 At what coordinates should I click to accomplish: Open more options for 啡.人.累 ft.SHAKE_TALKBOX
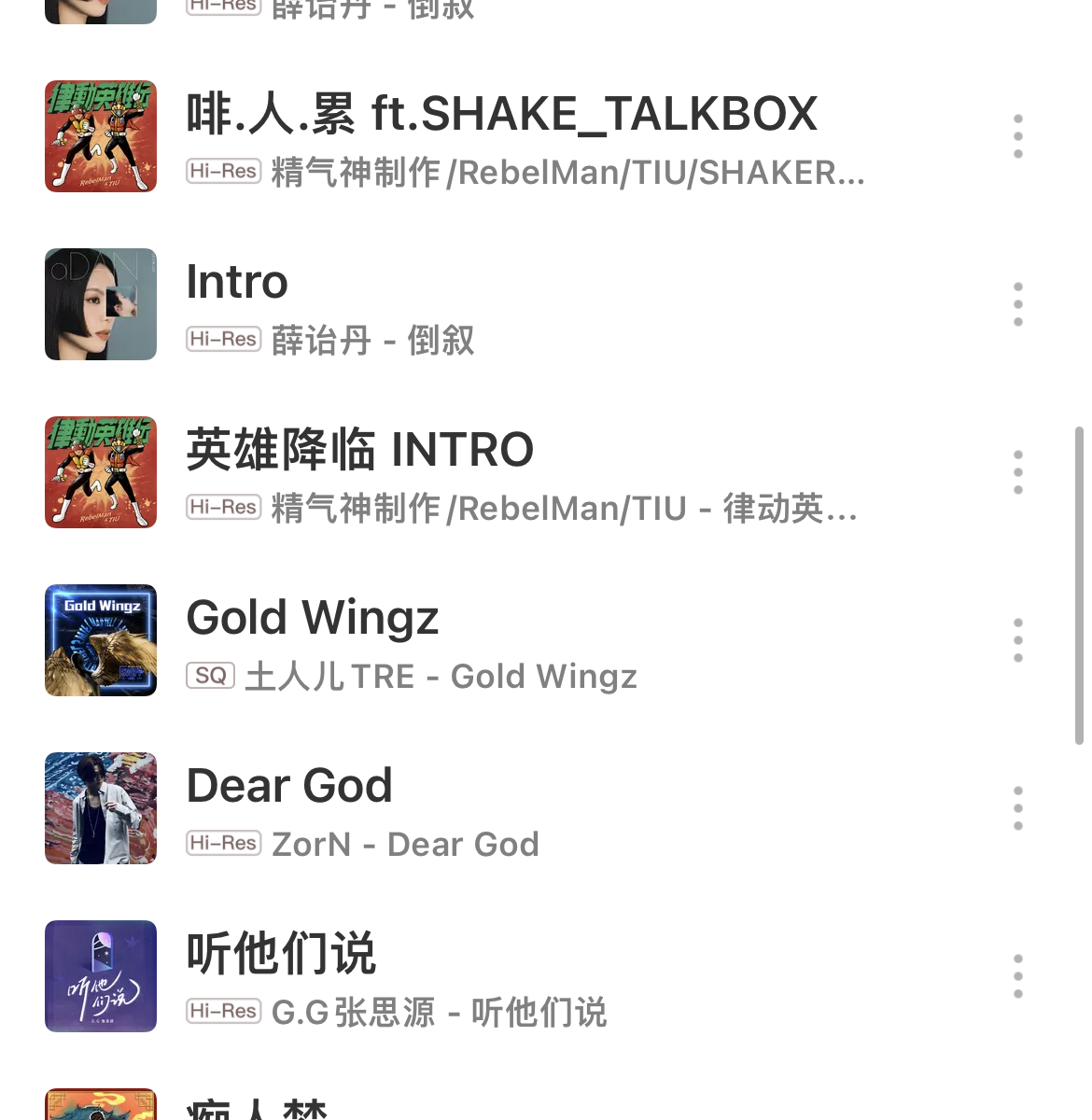[1017, 136]
